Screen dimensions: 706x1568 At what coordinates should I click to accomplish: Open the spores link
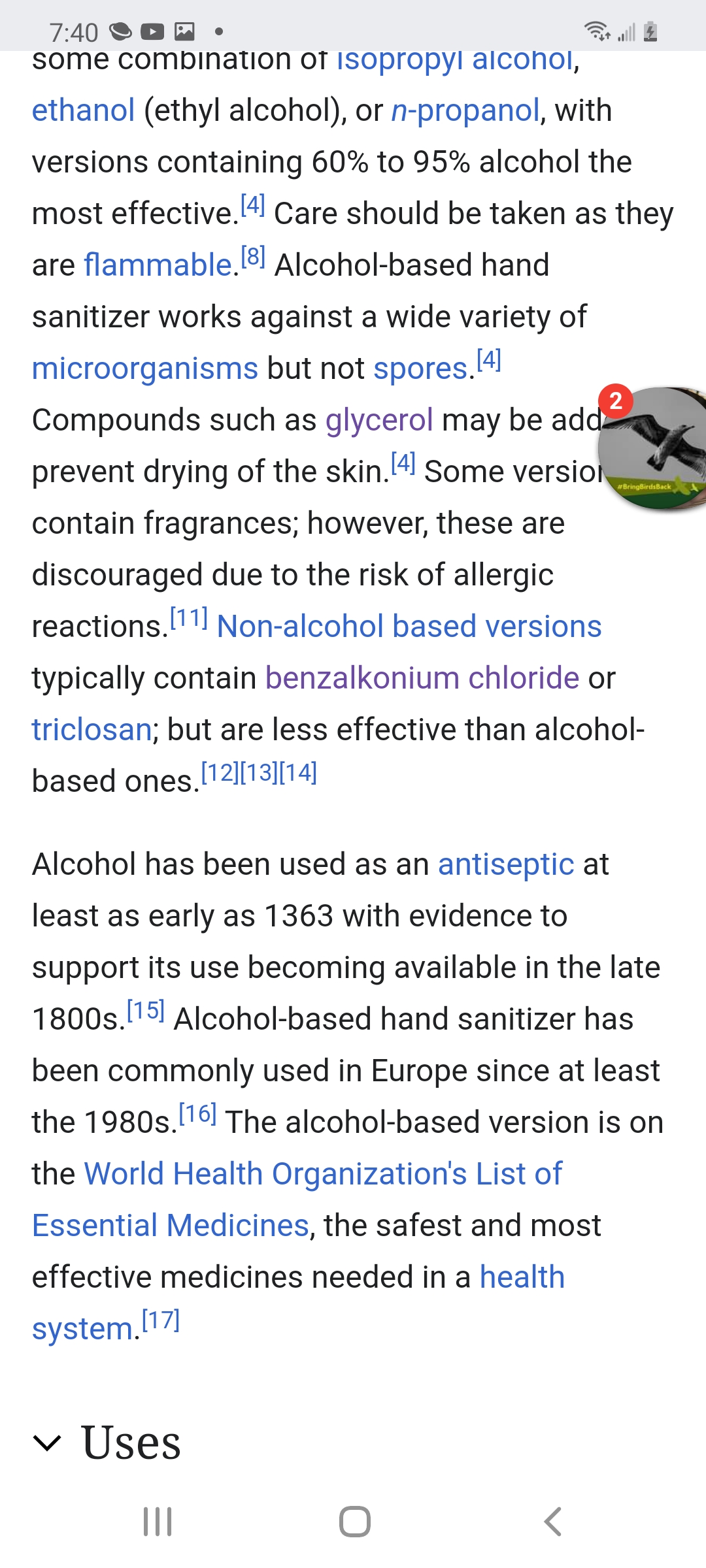point(421,368)
